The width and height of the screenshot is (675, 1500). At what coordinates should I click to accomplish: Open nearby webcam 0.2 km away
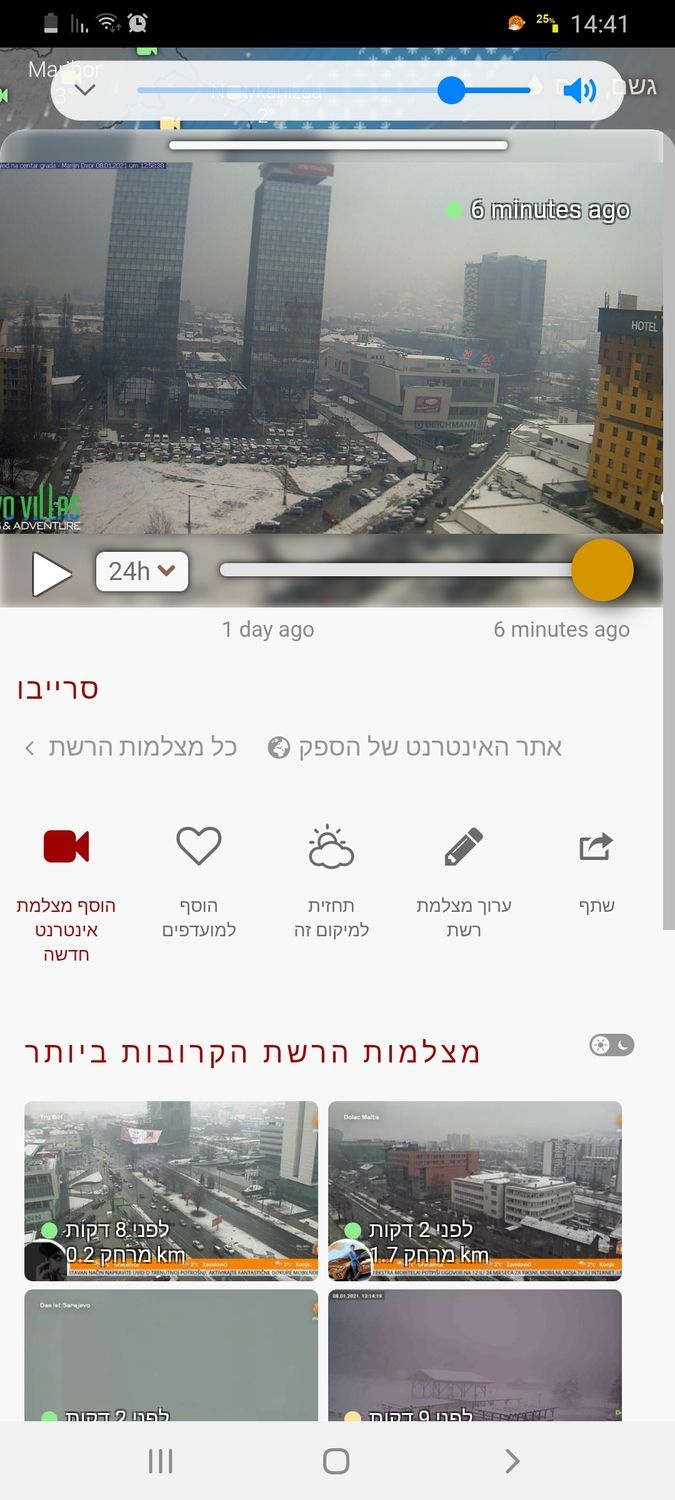(x=171, y=1190)
